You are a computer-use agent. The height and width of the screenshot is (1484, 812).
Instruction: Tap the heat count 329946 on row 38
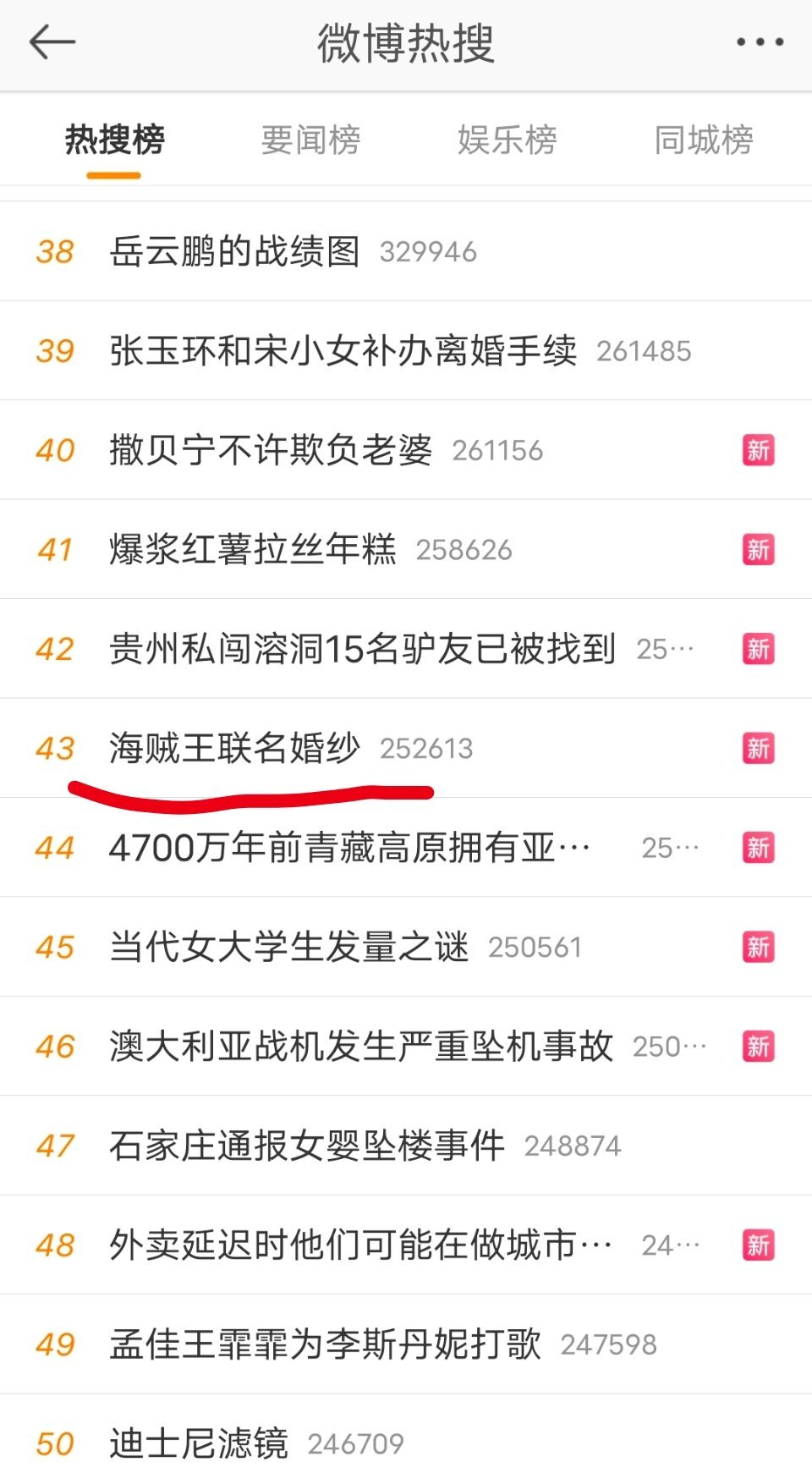pos(430,250)
